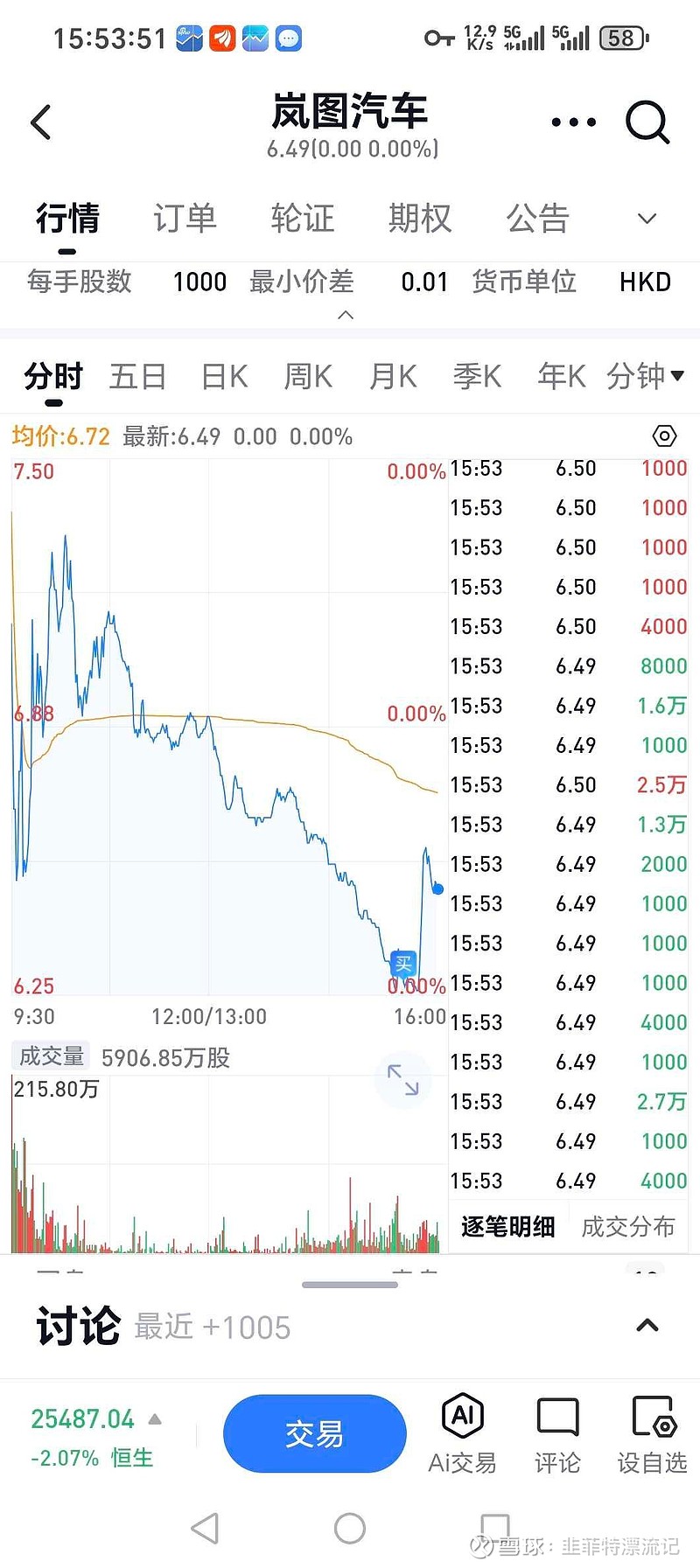This screenshot has width=700, height=1568.
Task: Collapse the stock info panel chevron
Action: 346,315
